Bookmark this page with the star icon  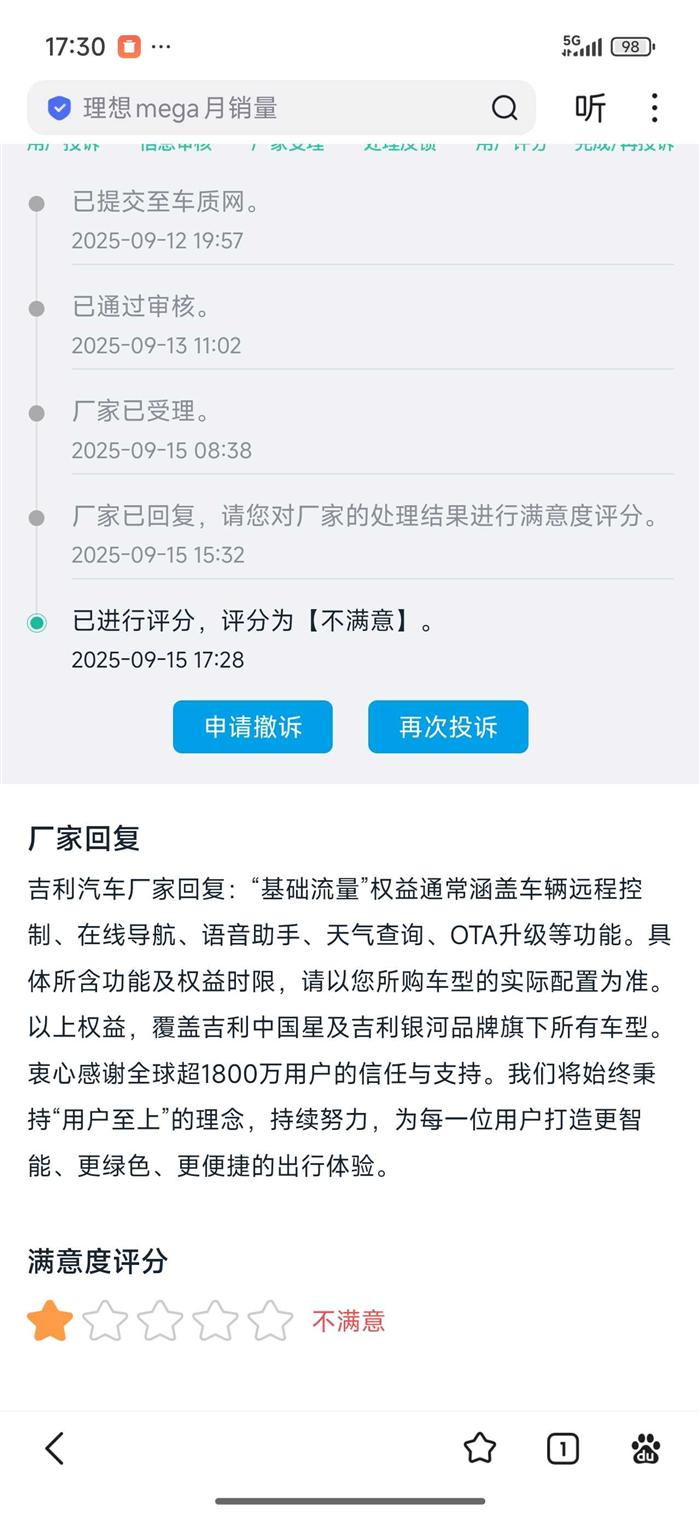coord(480,1447)
